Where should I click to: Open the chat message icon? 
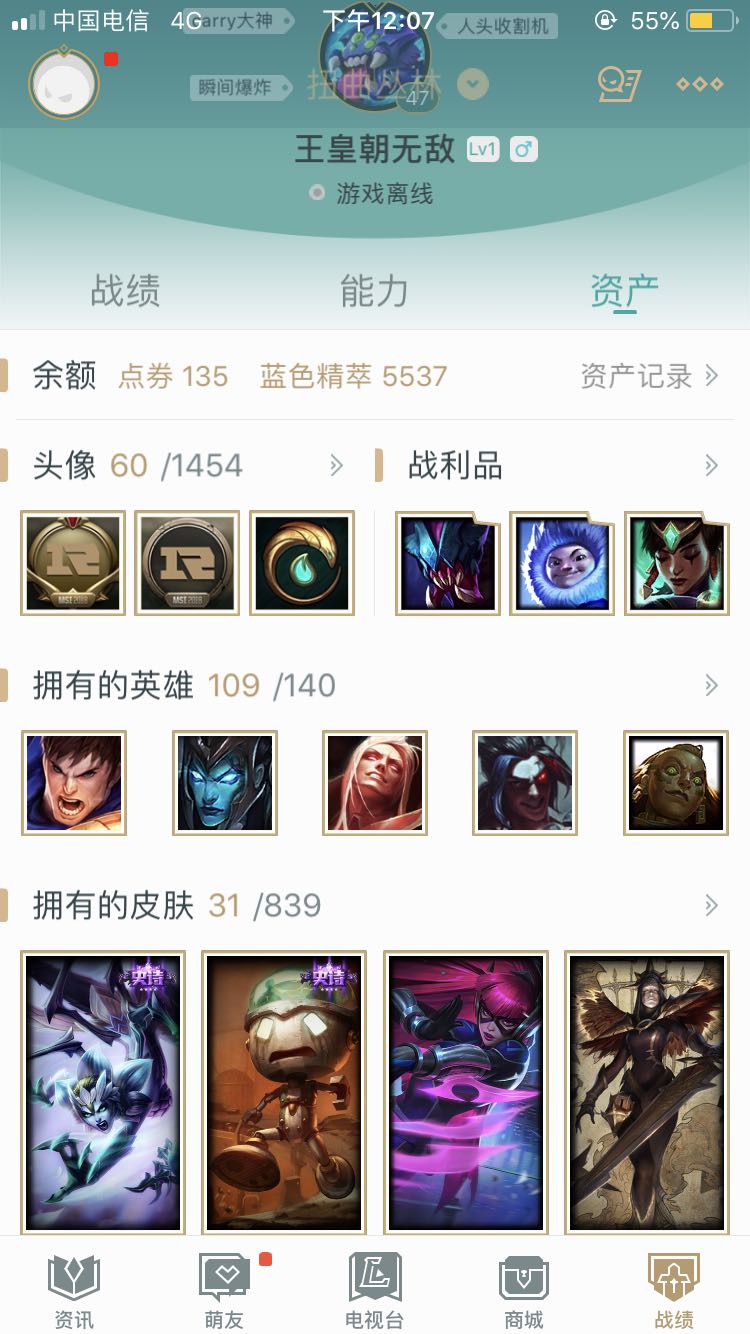tap(618, 84)
